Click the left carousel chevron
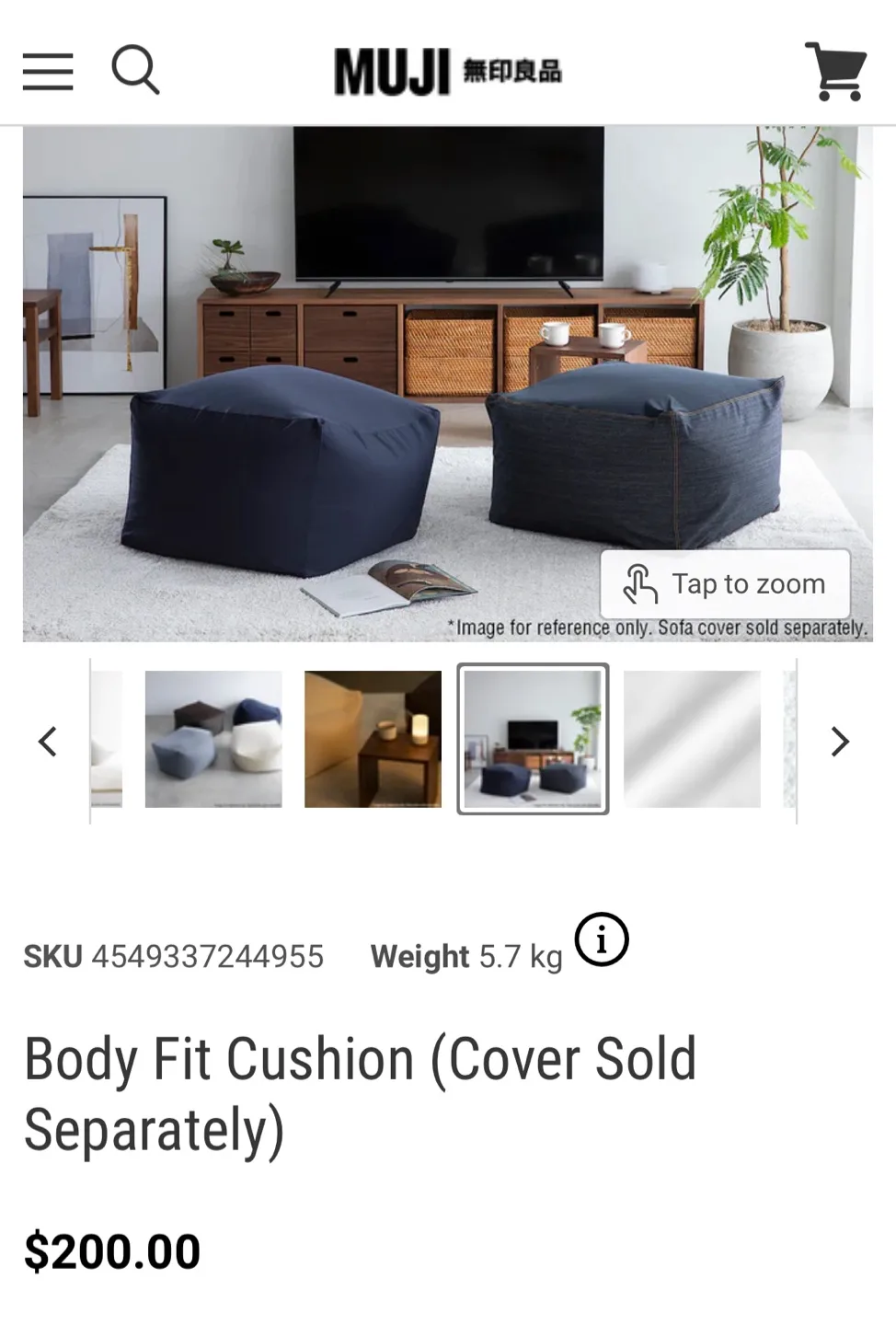896x1325 pixels. point(48,741)
